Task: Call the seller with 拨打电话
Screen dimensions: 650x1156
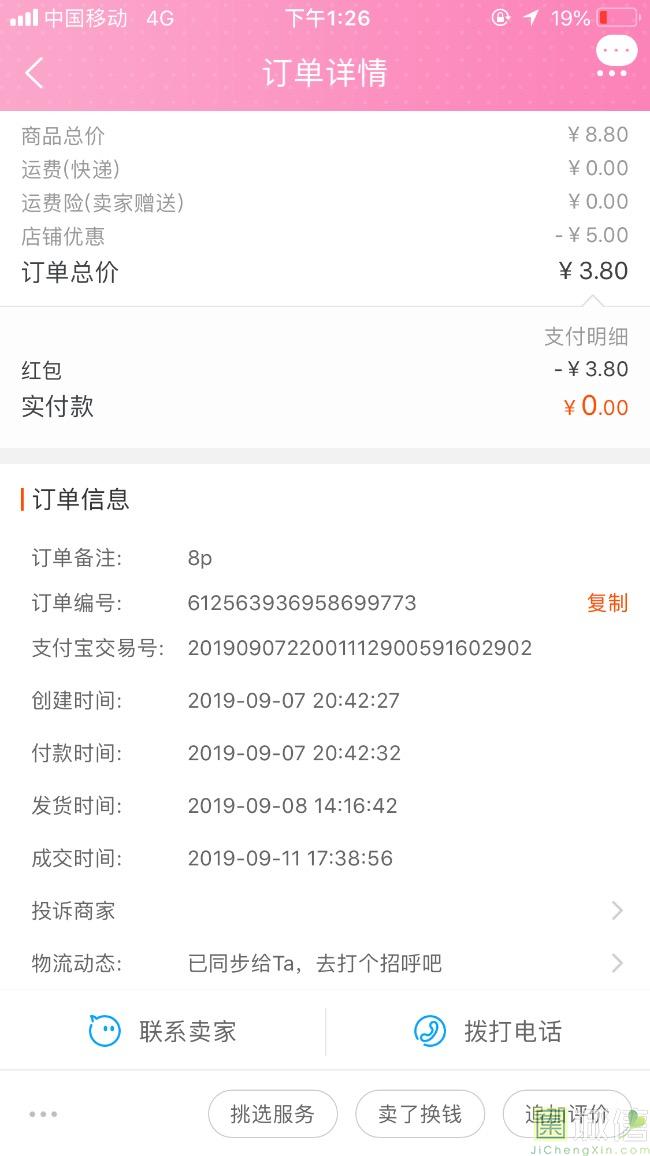Action: click(x=488, y=1031)
